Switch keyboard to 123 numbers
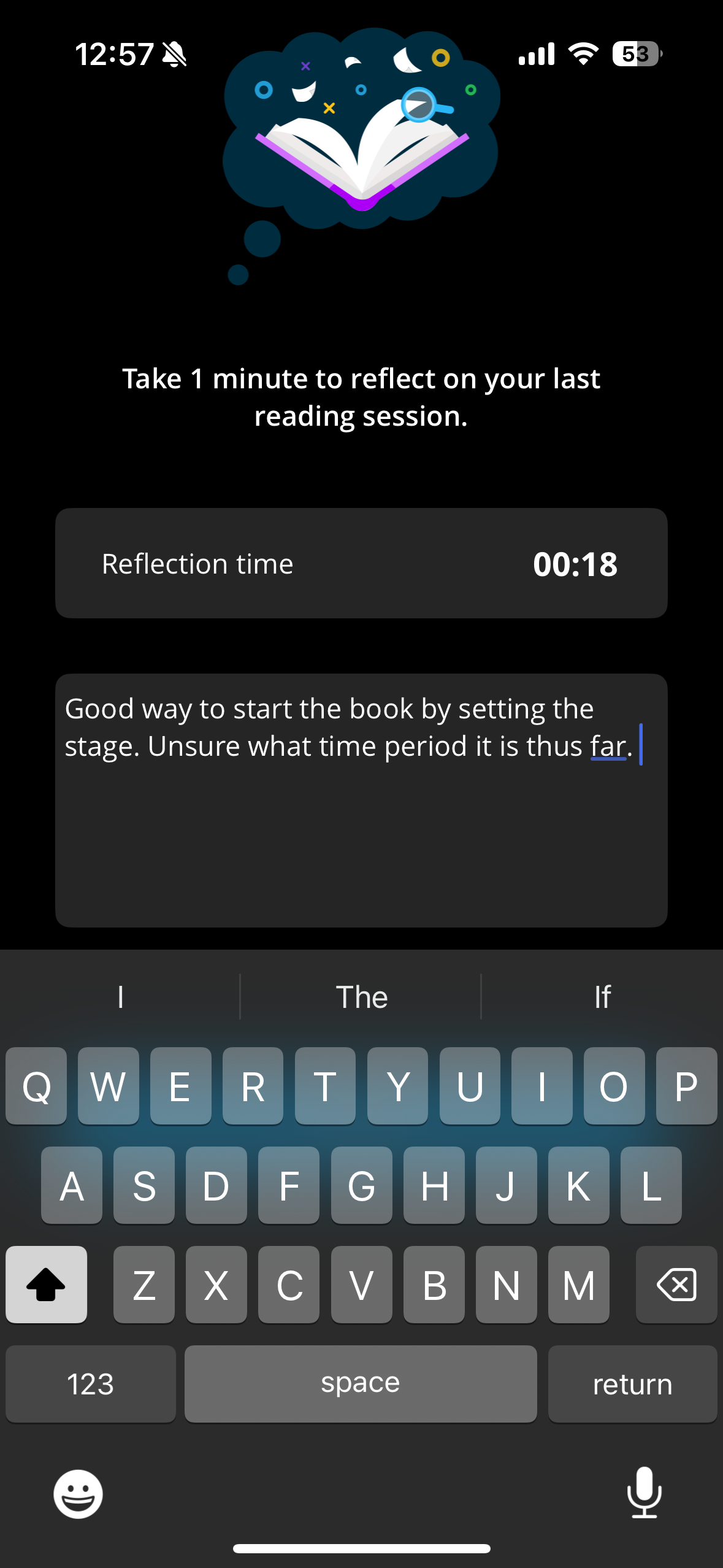The image size is (723, 1568). point(91,1384)
